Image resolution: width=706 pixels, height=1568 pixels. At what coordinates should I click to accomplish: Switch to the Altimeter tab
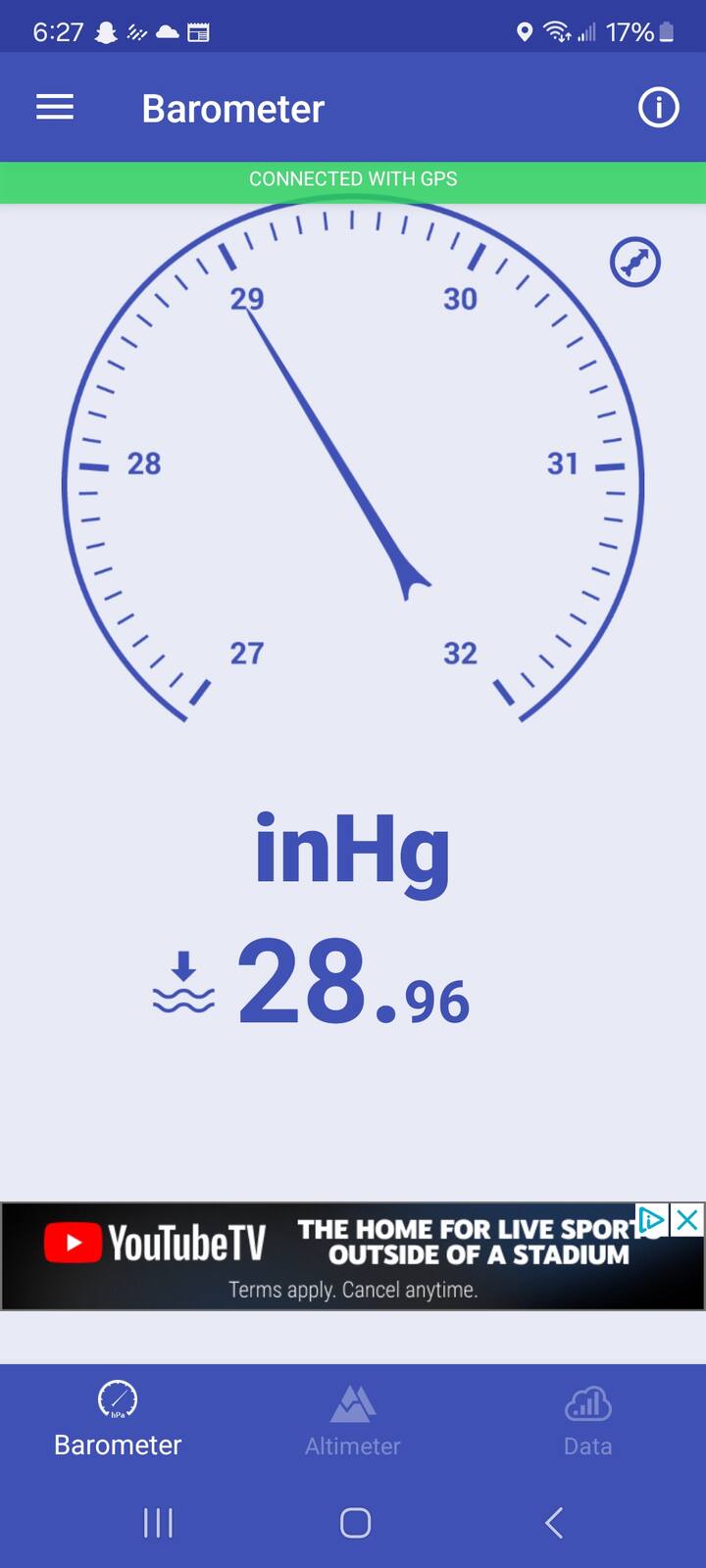353,1421
